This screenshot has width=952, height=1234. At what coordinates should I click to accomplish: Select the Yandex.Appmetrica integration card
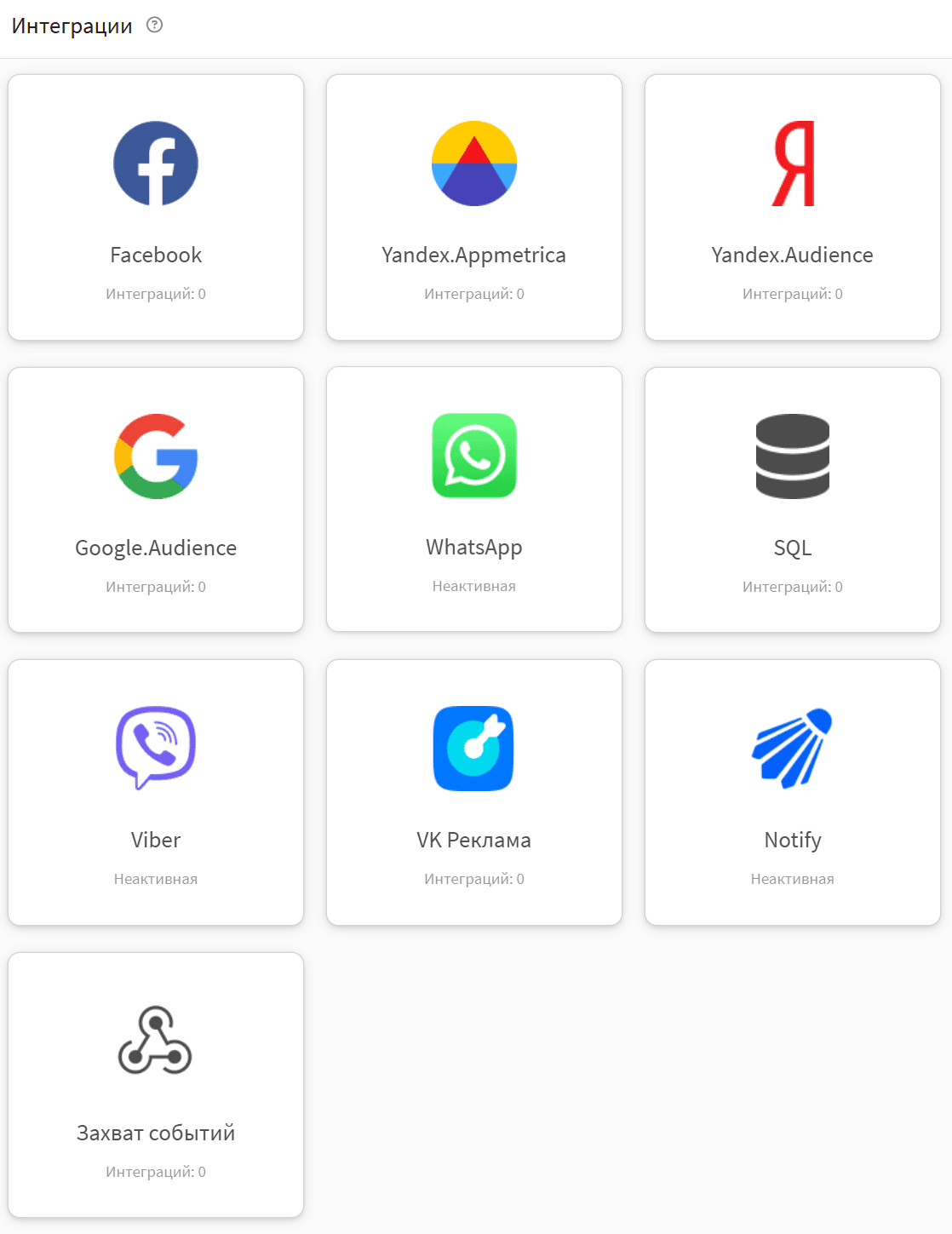pyautogui.click(x=474, y=208)
